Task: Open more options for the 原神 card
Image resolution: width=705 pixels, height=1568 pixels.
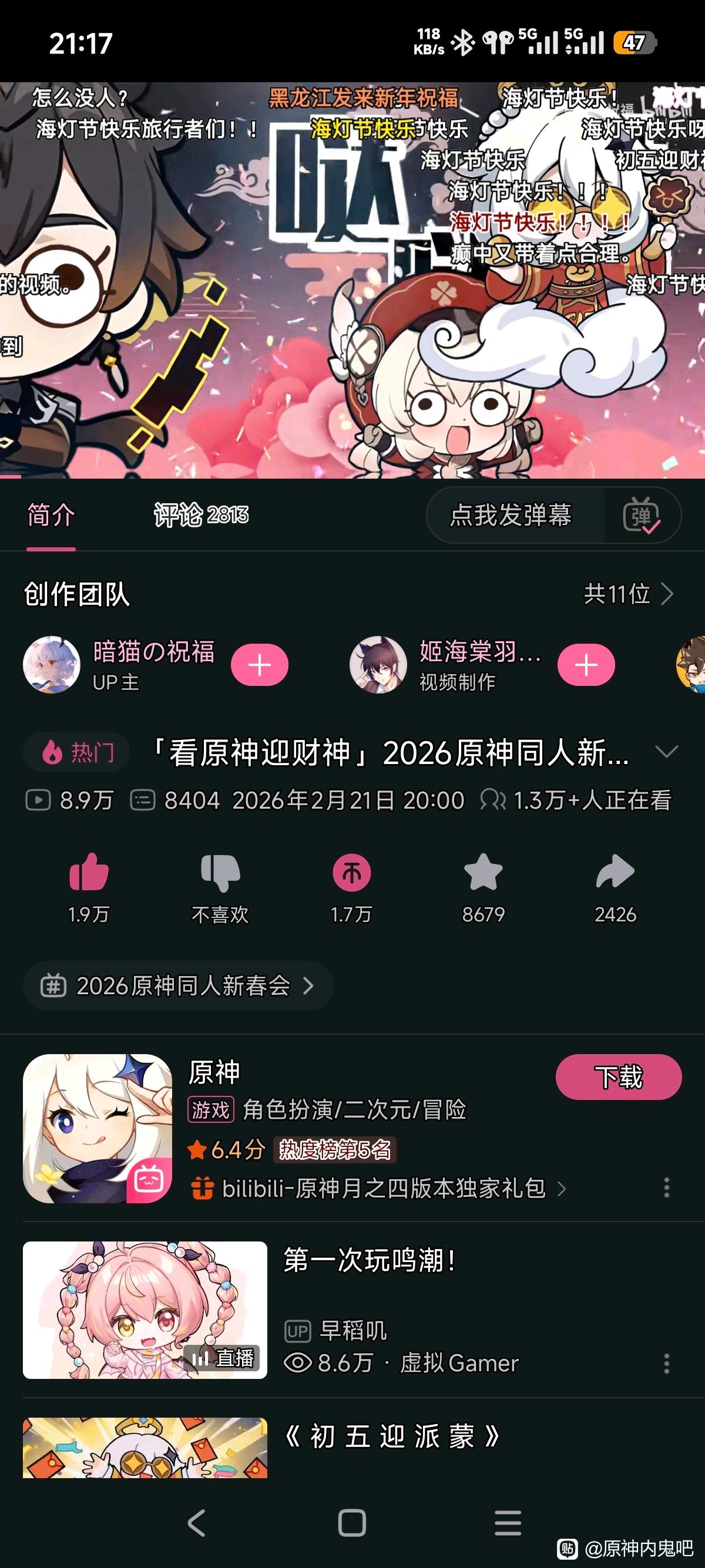Action: (667, 1187)
